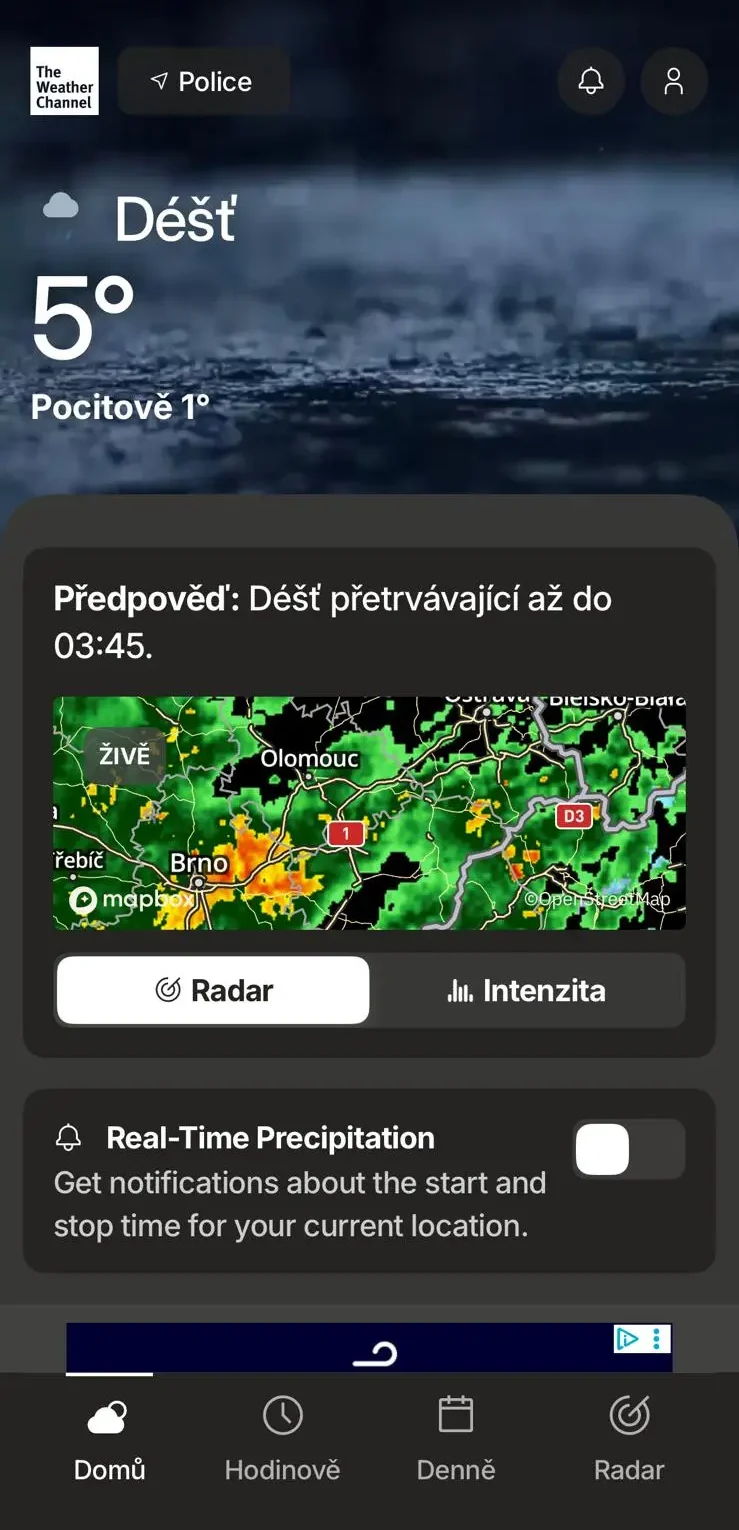The width and height of the screenshot is (739, 1530).
Task: Change the Police location selector
Action: (203, 82)
